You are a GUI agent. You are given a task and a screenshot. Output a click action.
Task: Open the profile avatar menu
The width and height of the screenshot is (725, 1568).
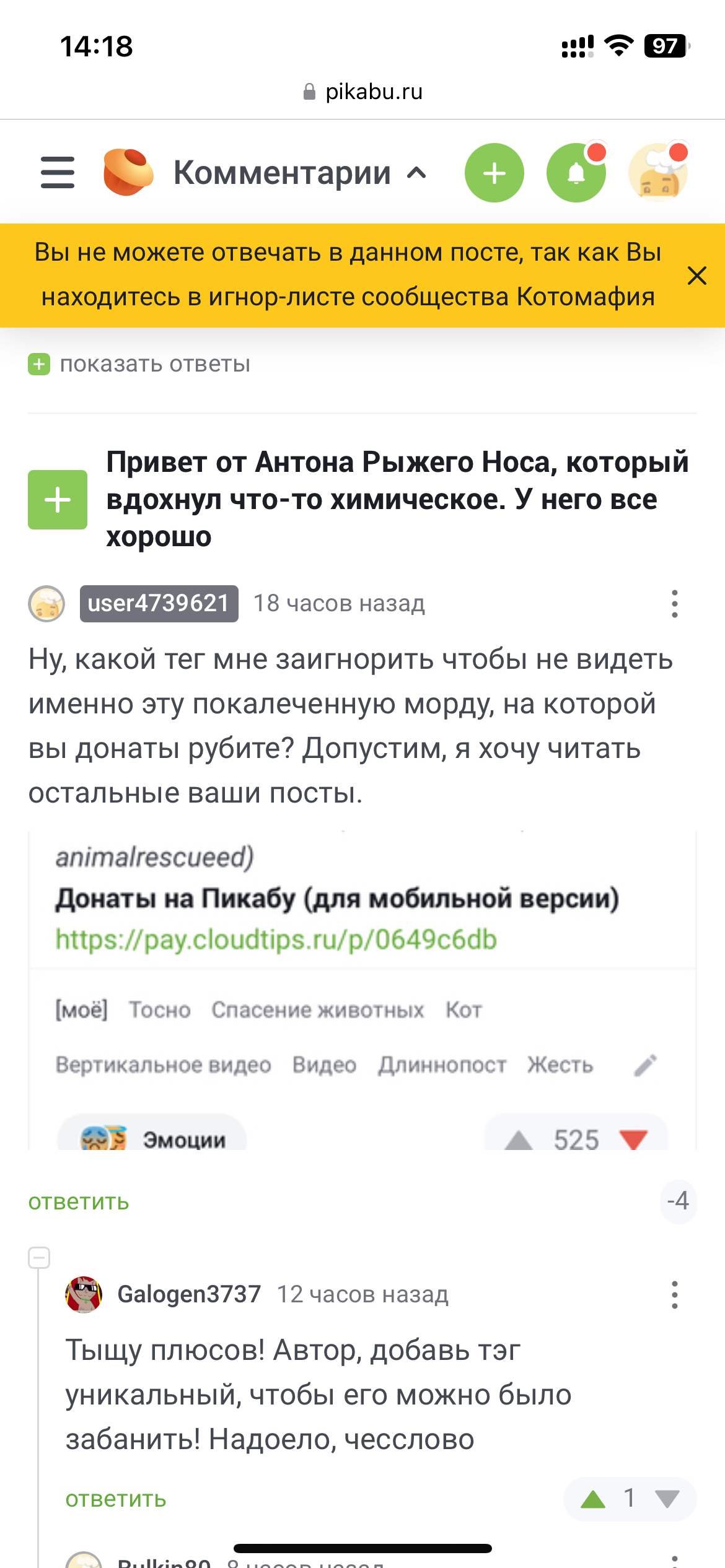click(657, 173)
